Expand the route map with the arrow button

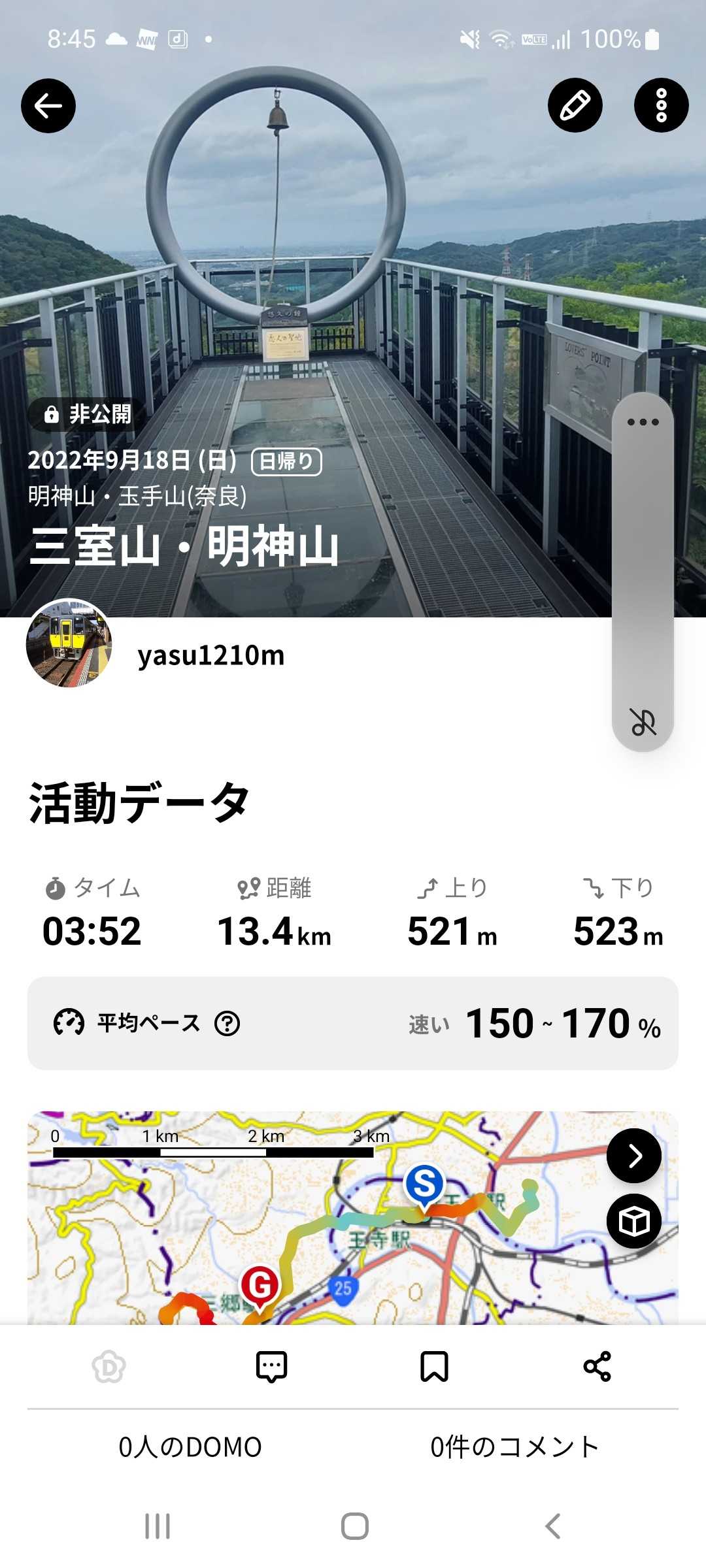click(x=633, y=1156)
